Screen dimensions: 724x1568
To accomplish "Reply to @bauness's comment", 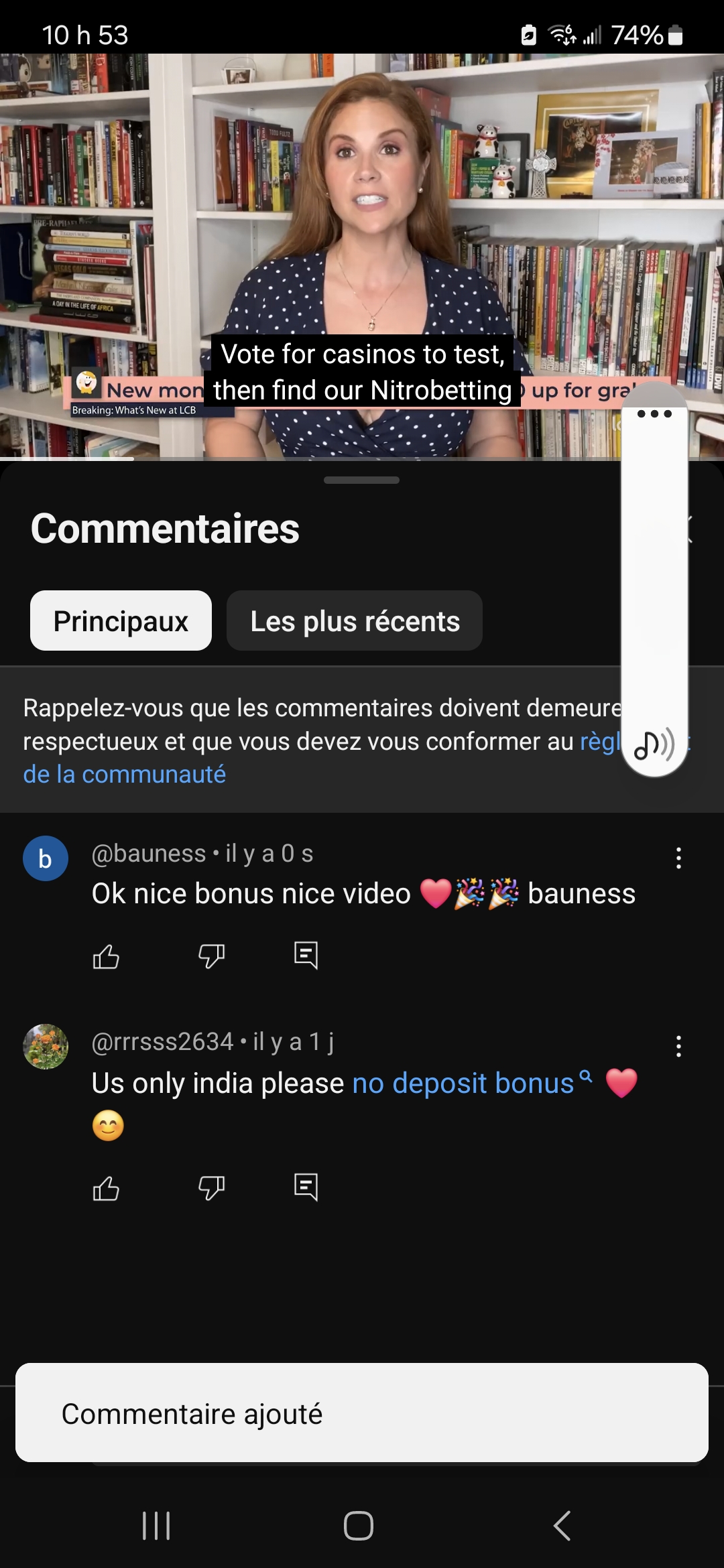I will click(306, 955).
